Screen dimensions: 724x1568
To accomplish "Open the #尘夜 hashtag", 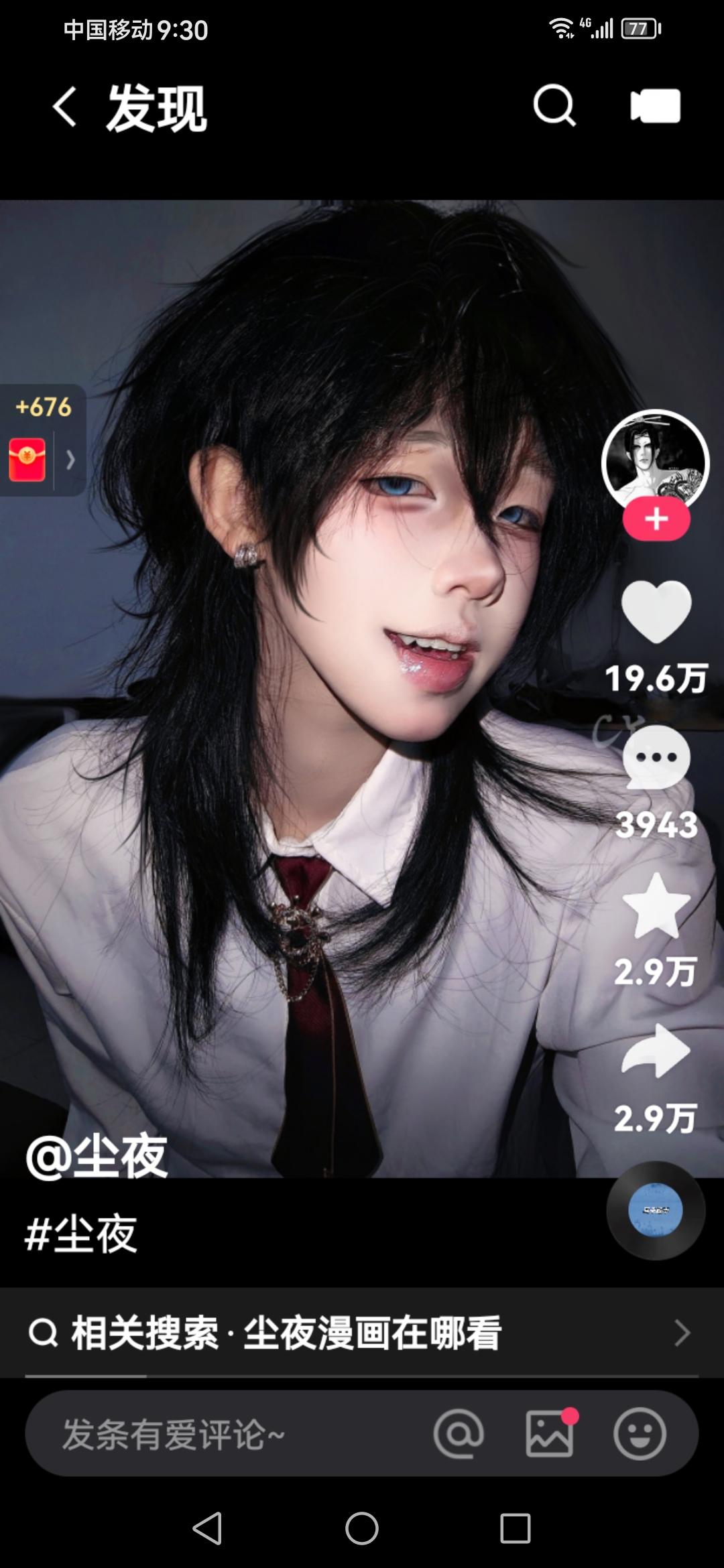I will (x=81, y=1234).
